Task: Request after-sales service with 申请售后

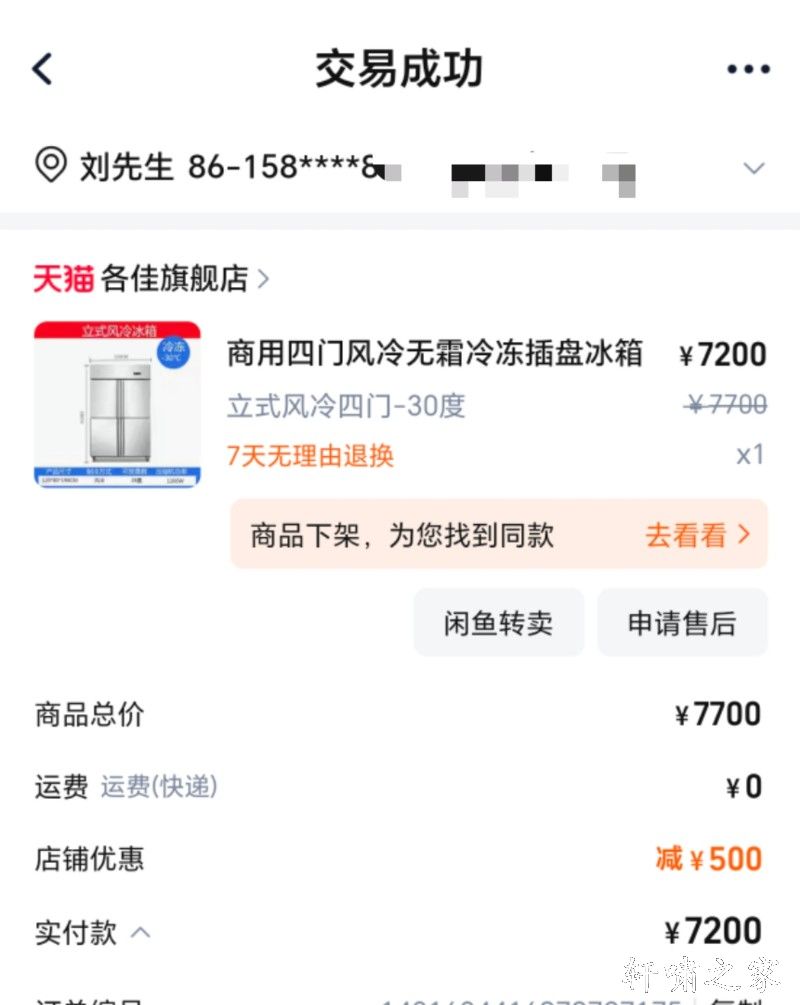Action: click(x=682, y=623)
